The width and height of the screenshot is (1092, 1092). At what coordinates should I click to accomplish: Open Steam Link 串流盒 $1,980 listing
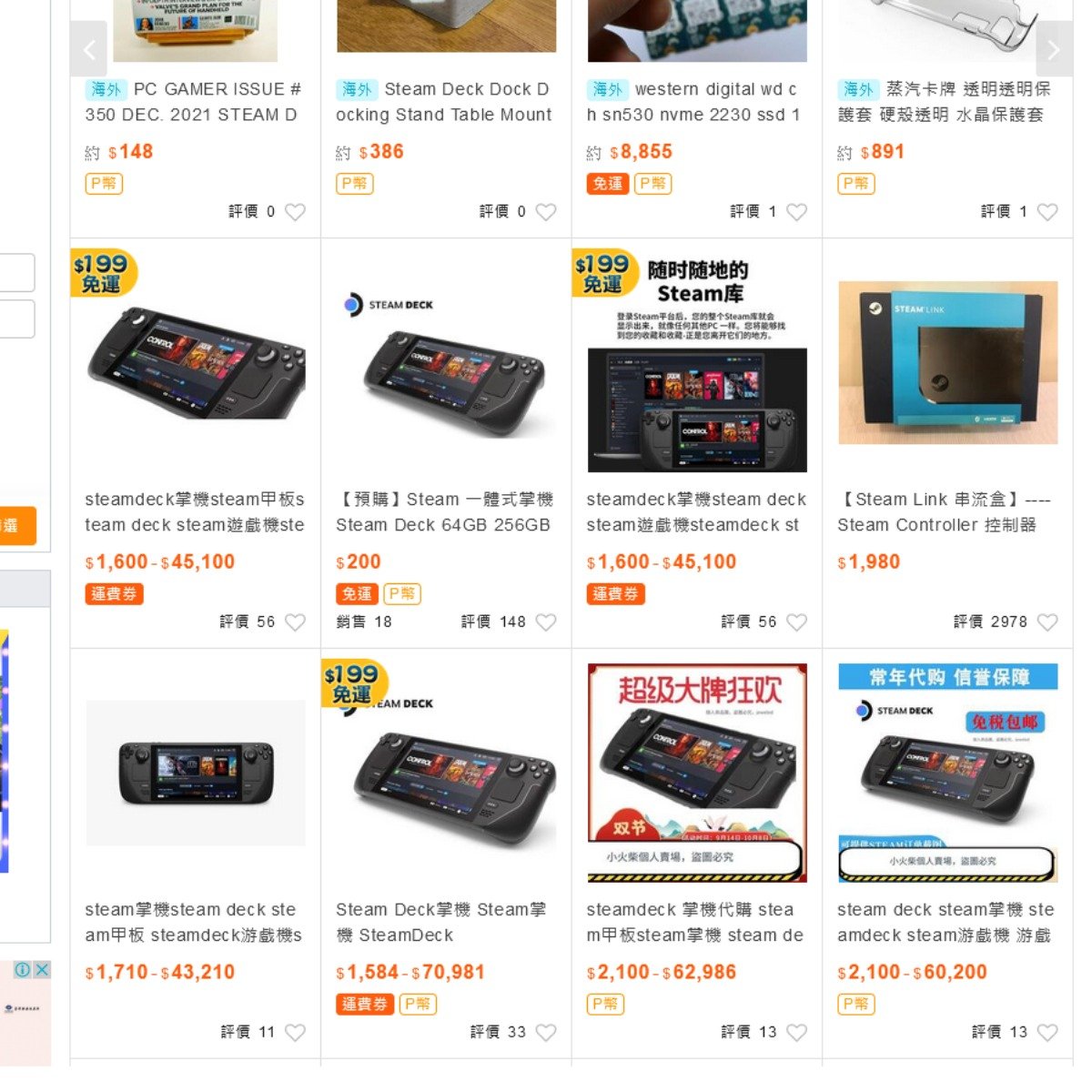(945, 511)
